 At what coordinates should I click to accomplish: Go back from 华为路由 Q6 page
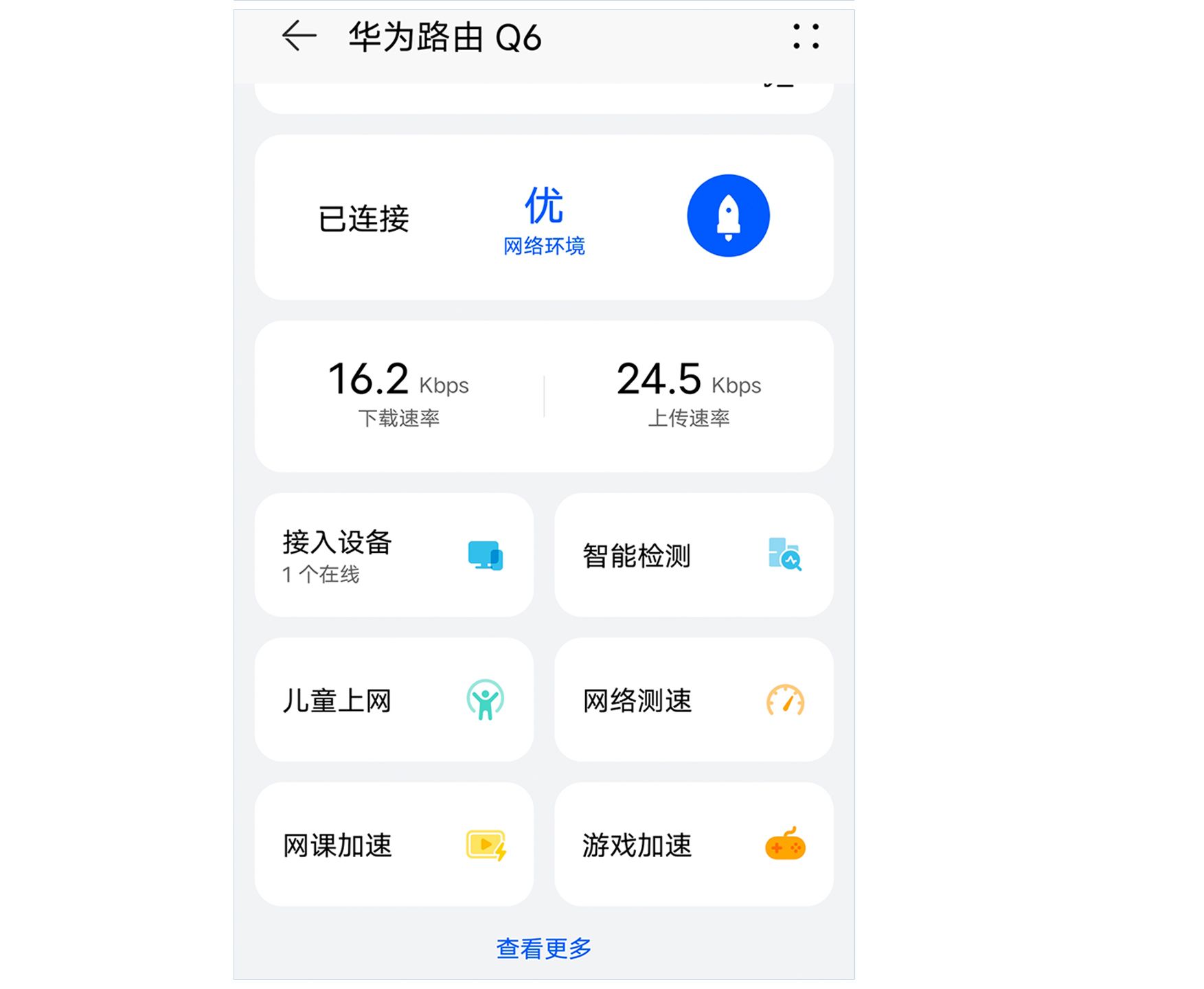(x=299, y=36)
